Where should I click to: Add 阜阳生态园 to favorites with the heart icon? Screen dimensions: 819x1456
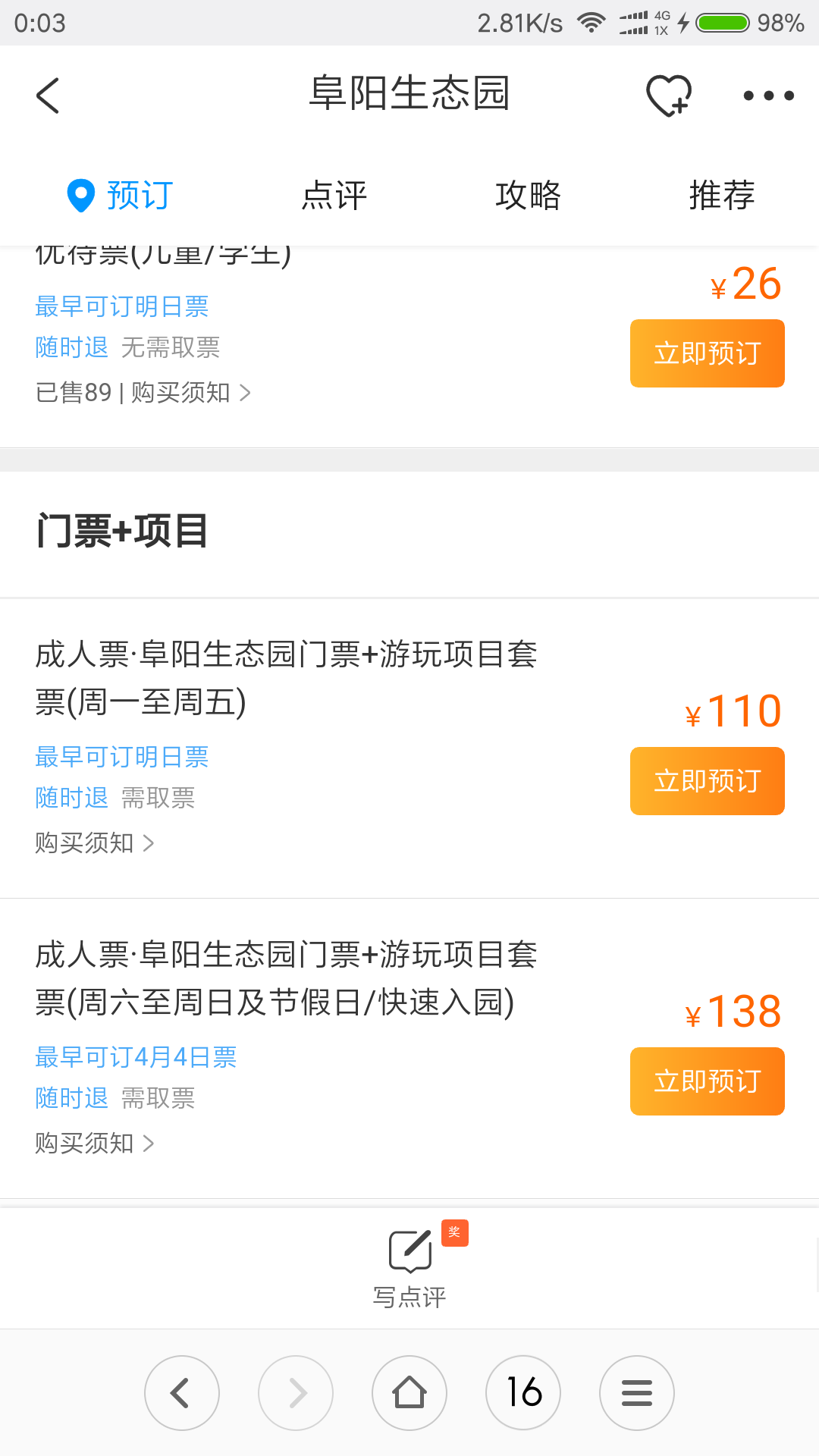668,96
